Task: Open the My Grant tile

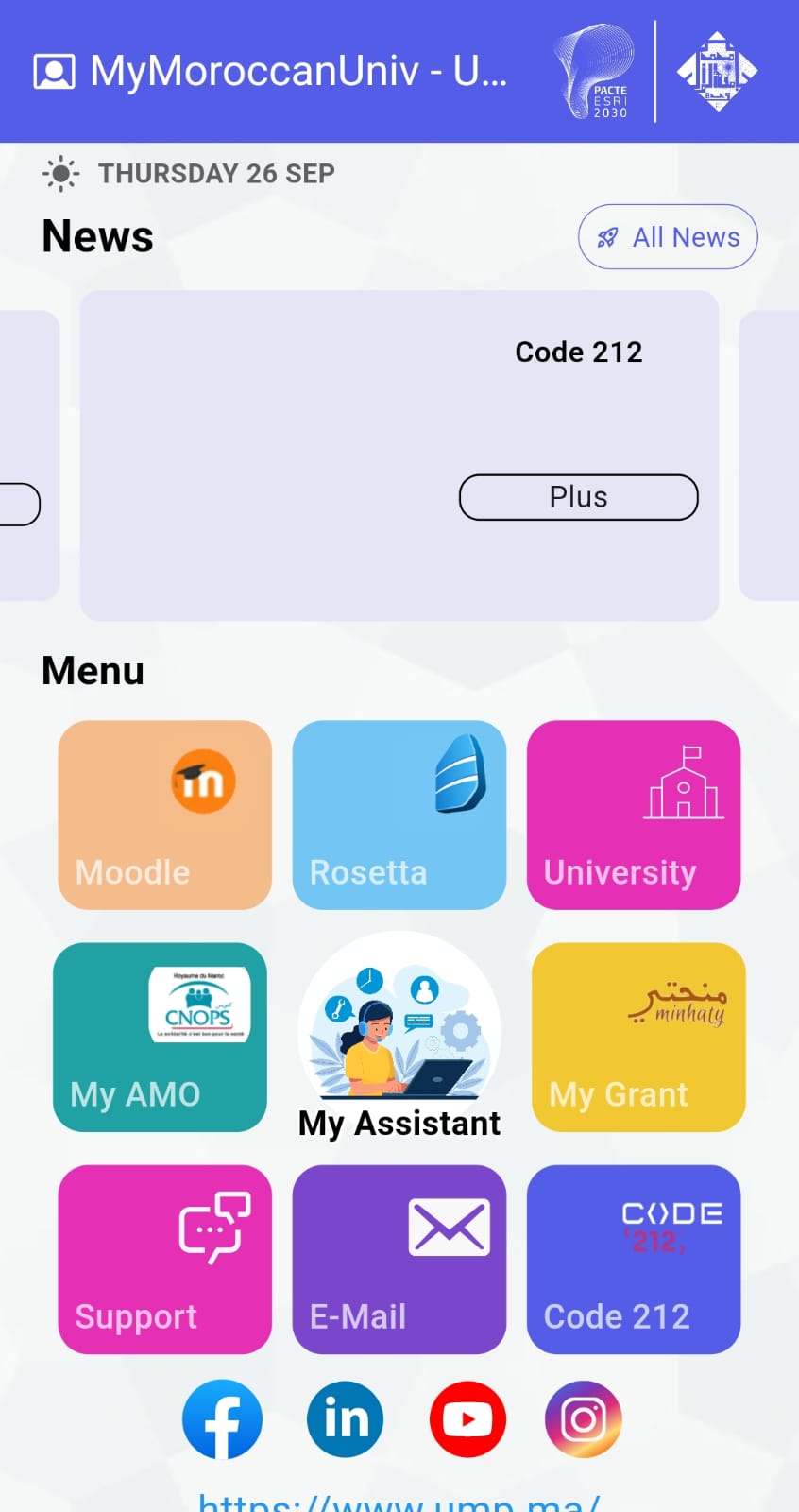Action: coord(638,1037)
